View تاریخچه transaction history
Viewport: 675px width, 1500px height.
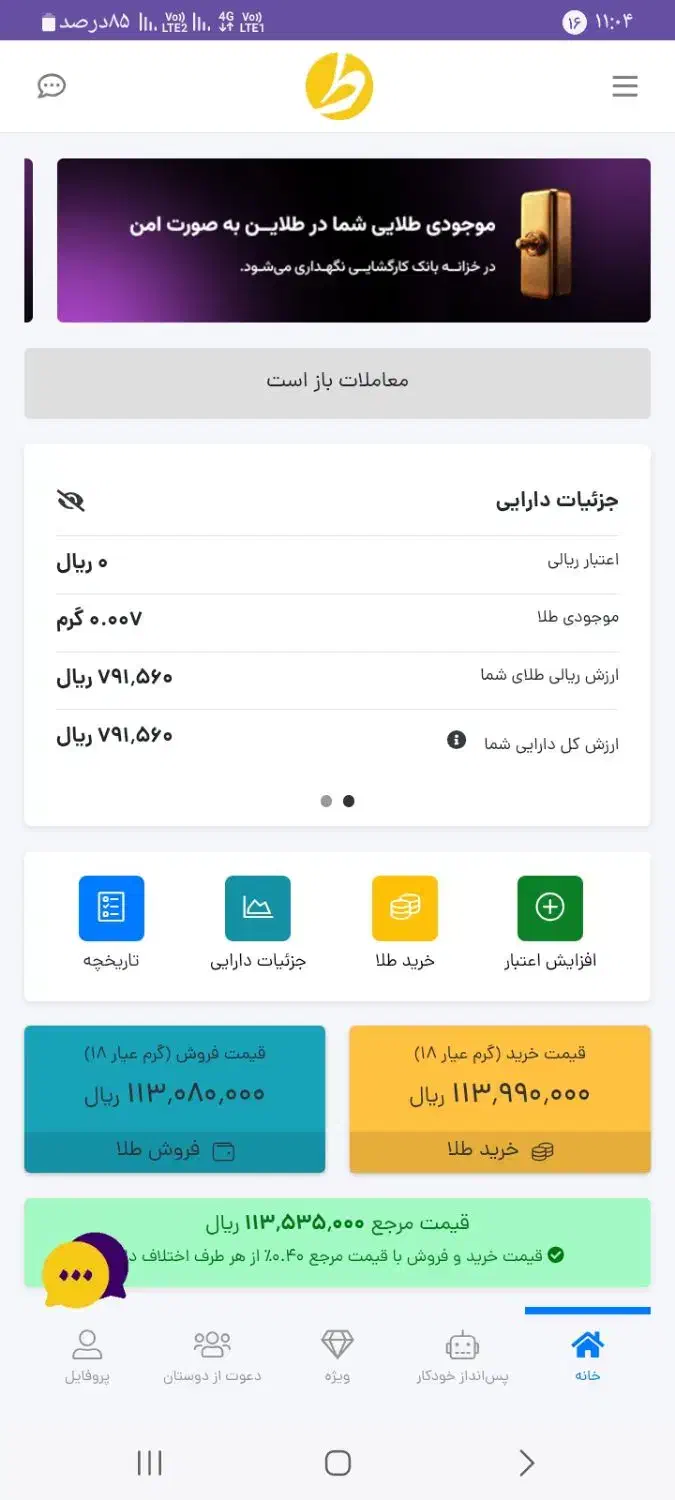tap(111, 908)
